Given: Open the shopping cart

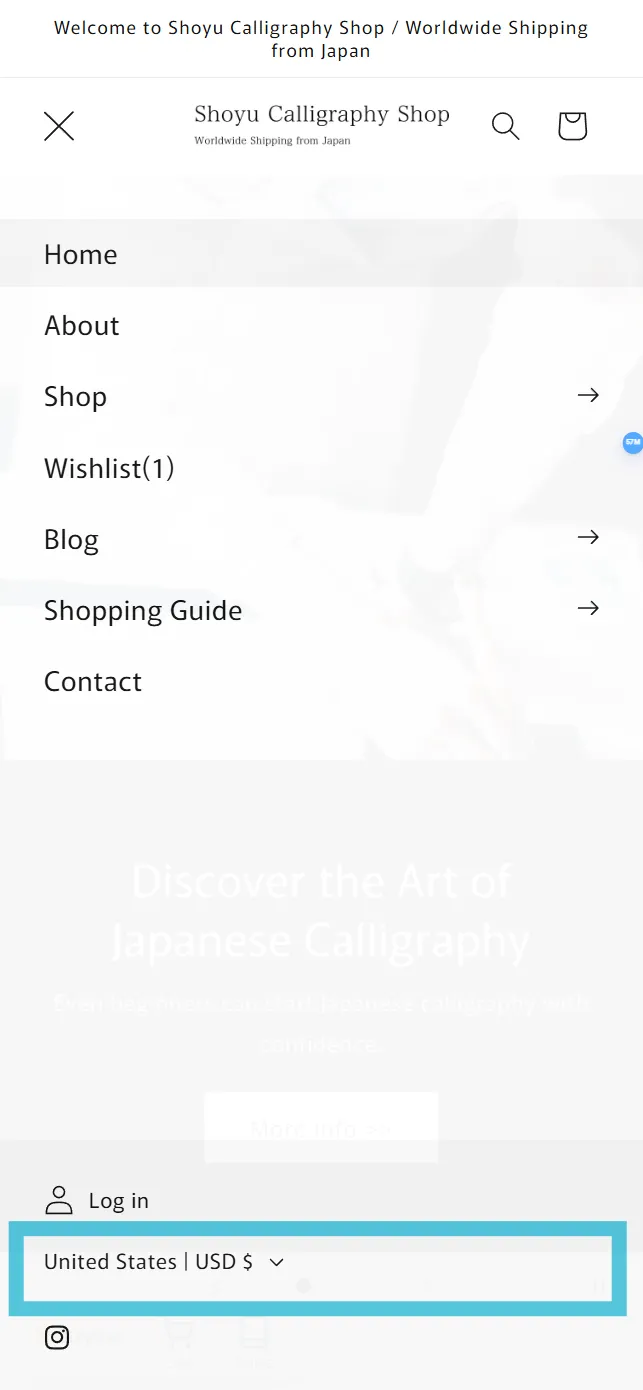Looking at the screenshot, I should click(572, 127).
